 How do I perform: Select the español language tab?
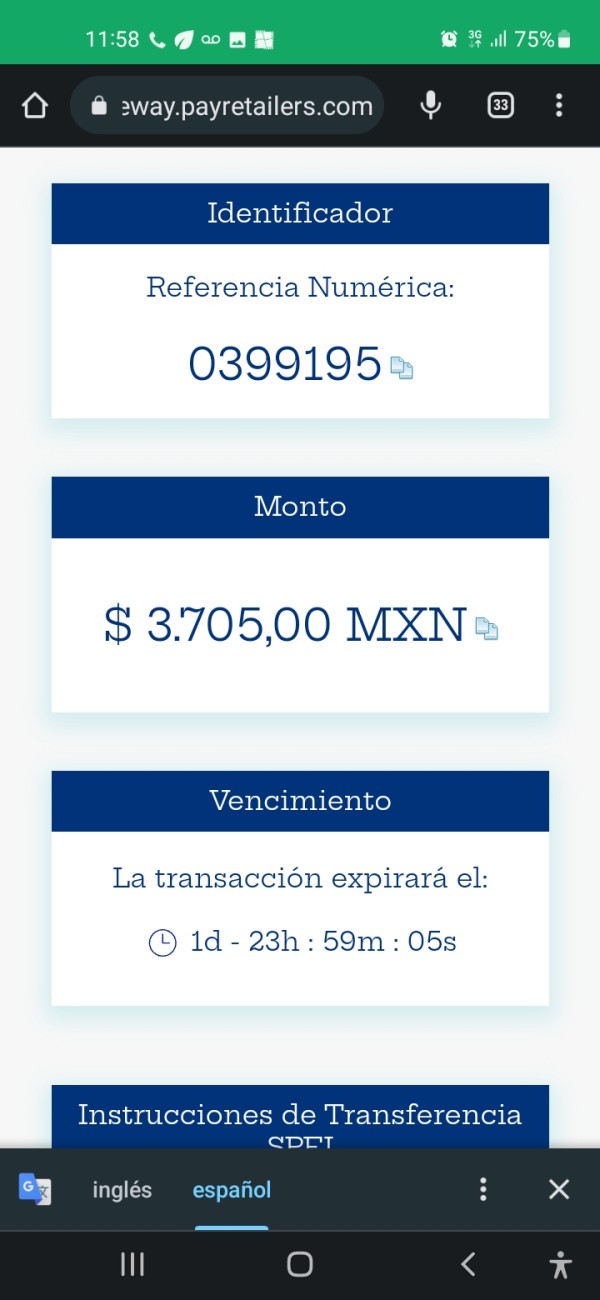pyautogui.click(x=232, y=1190)
